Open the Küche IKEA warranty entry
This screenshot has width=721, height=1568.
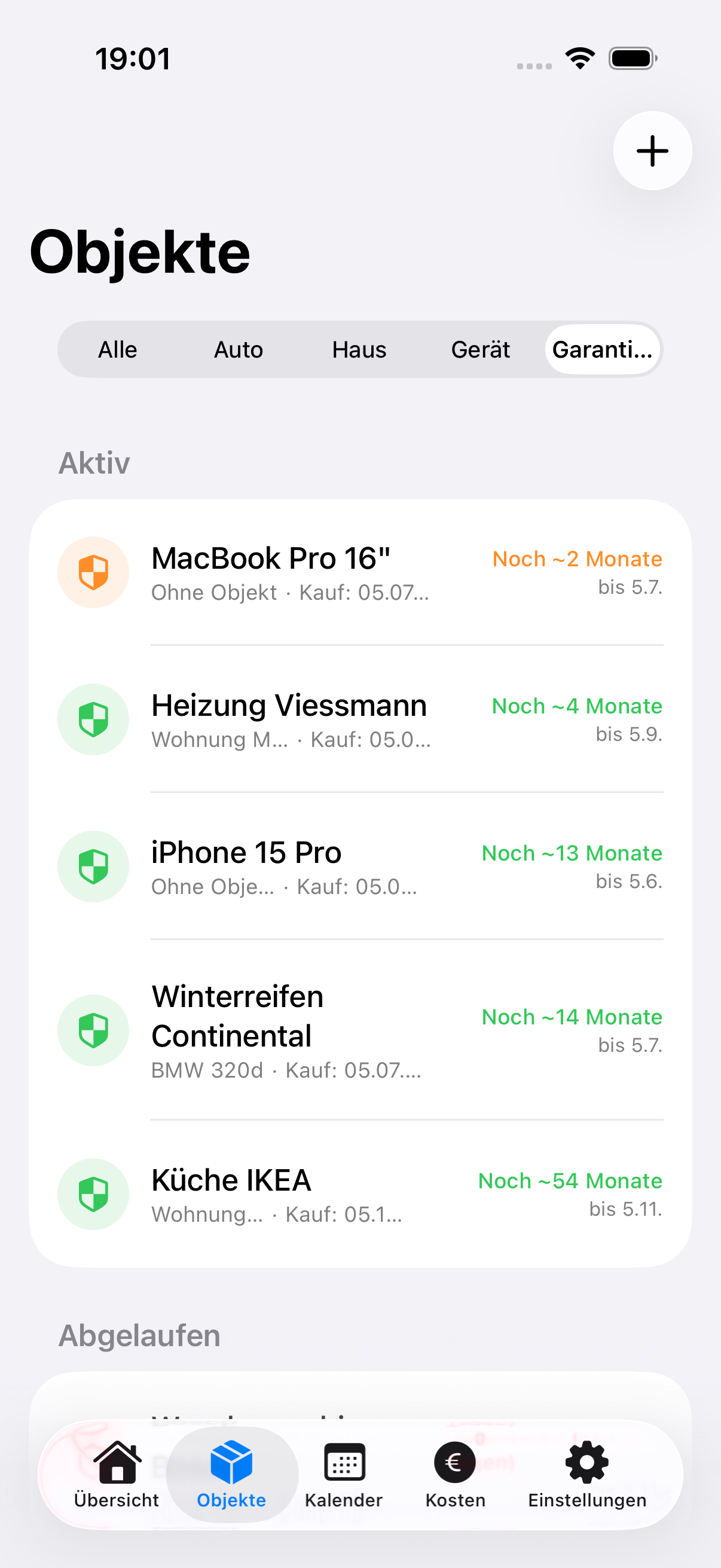360,1194
